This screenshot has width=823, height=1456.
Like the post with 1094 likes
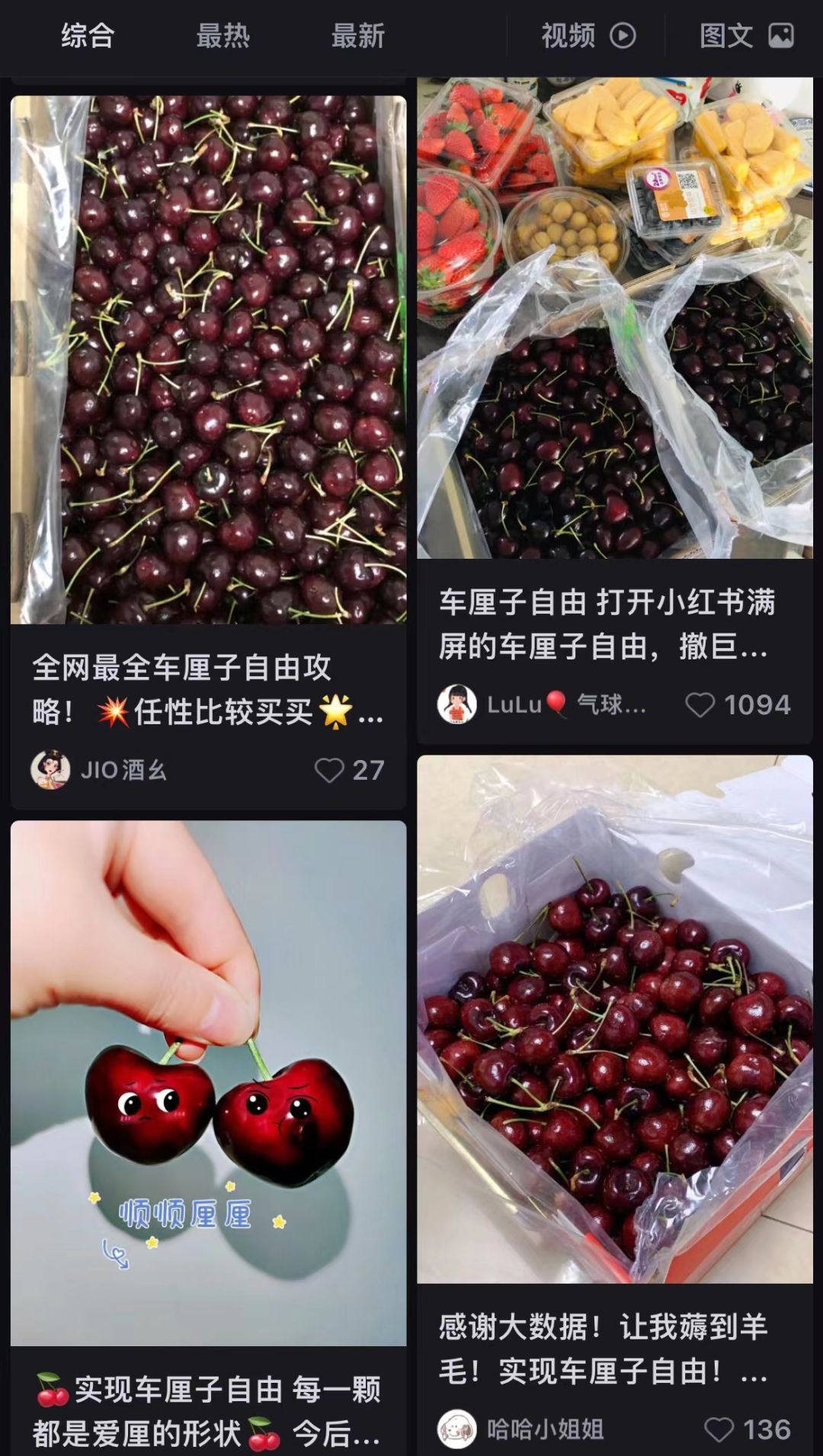click(x=700, y=705)
